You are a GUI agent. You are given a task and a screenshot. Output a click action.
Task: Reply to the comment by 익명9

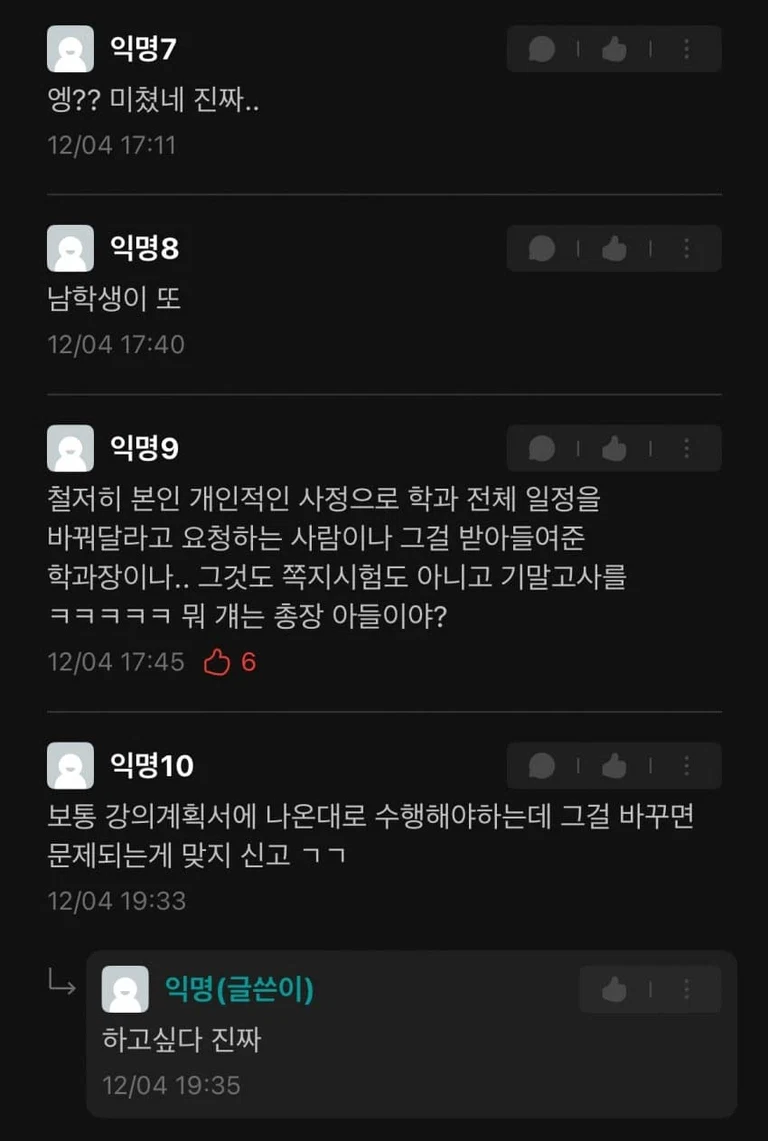click(x=542, y=449)
